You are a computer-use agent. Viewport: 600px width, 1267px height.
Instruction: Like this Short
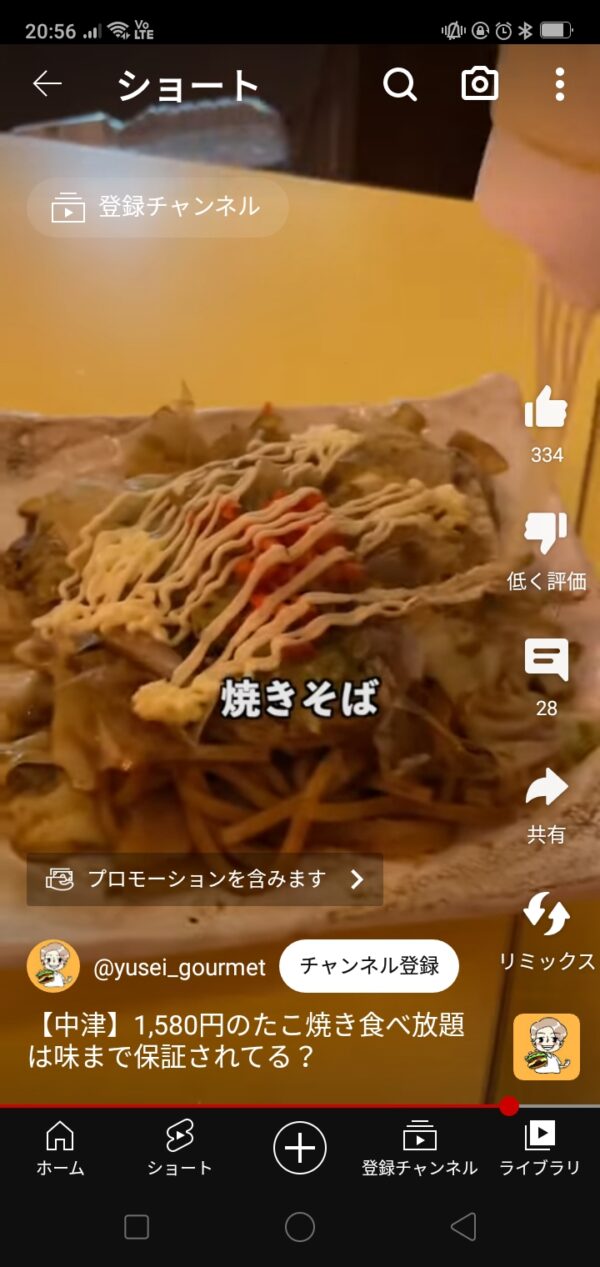pos(546,408)
